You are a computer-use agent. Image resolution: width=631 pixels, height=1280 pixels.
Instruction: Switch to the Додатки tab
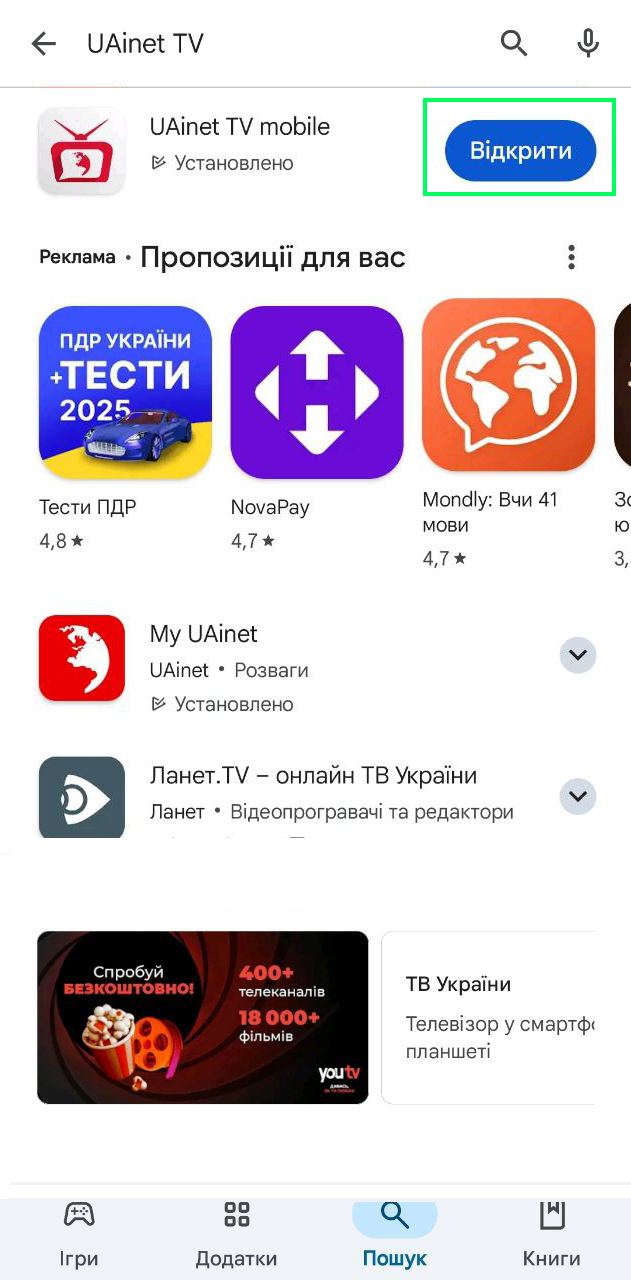click(236, 1235)
